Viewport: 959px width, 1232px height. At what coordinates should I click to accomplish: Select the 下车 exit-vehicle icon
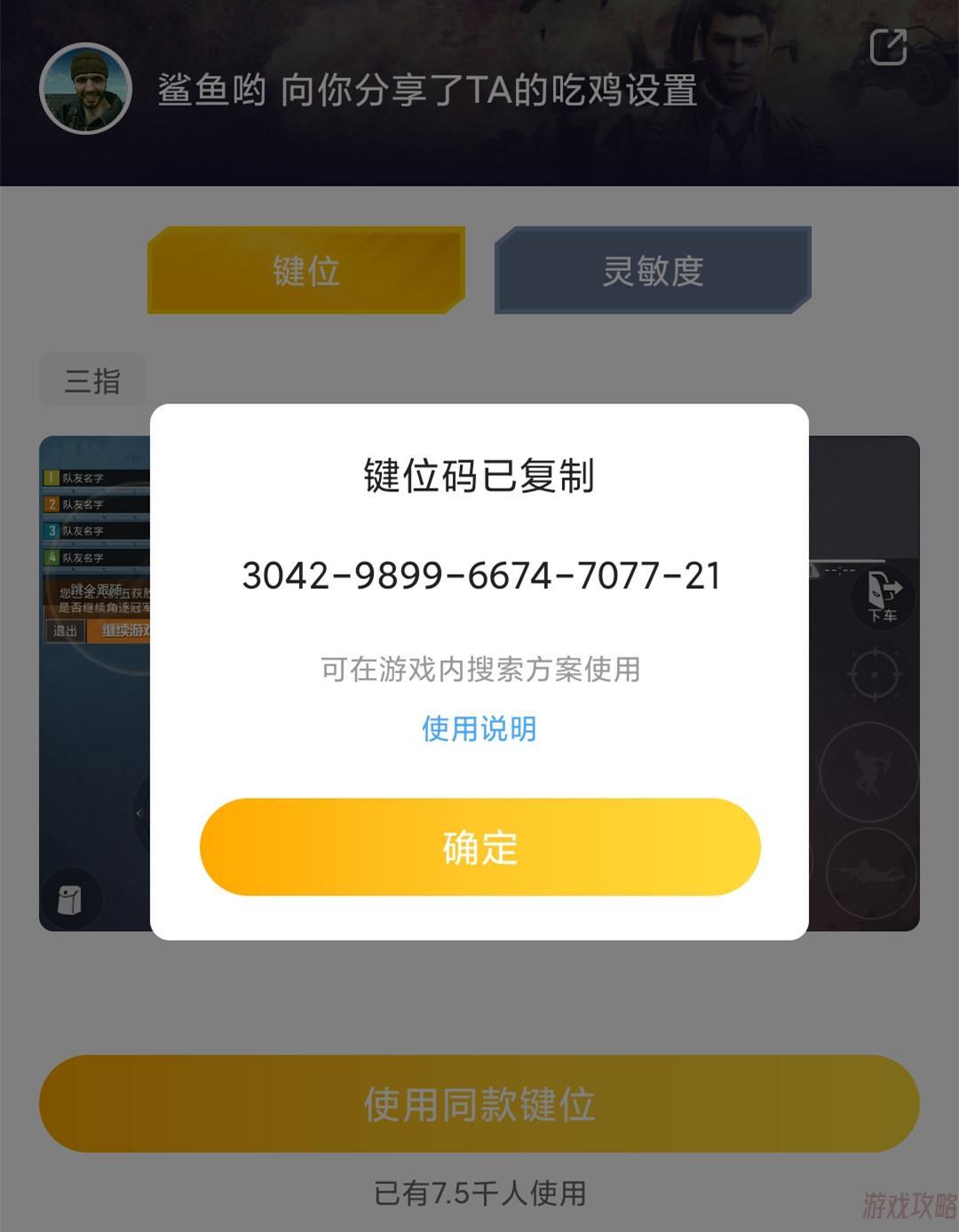coord(882,595)
